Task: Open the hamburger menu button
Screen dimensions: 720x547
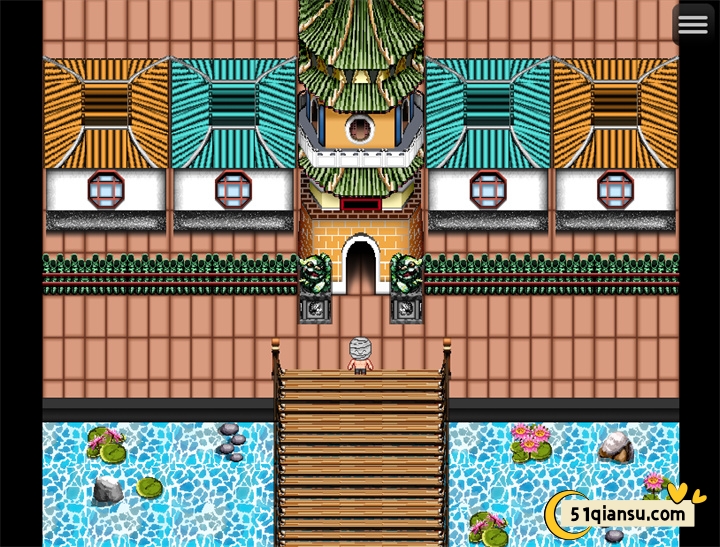Action: click(x=692, y=25)
